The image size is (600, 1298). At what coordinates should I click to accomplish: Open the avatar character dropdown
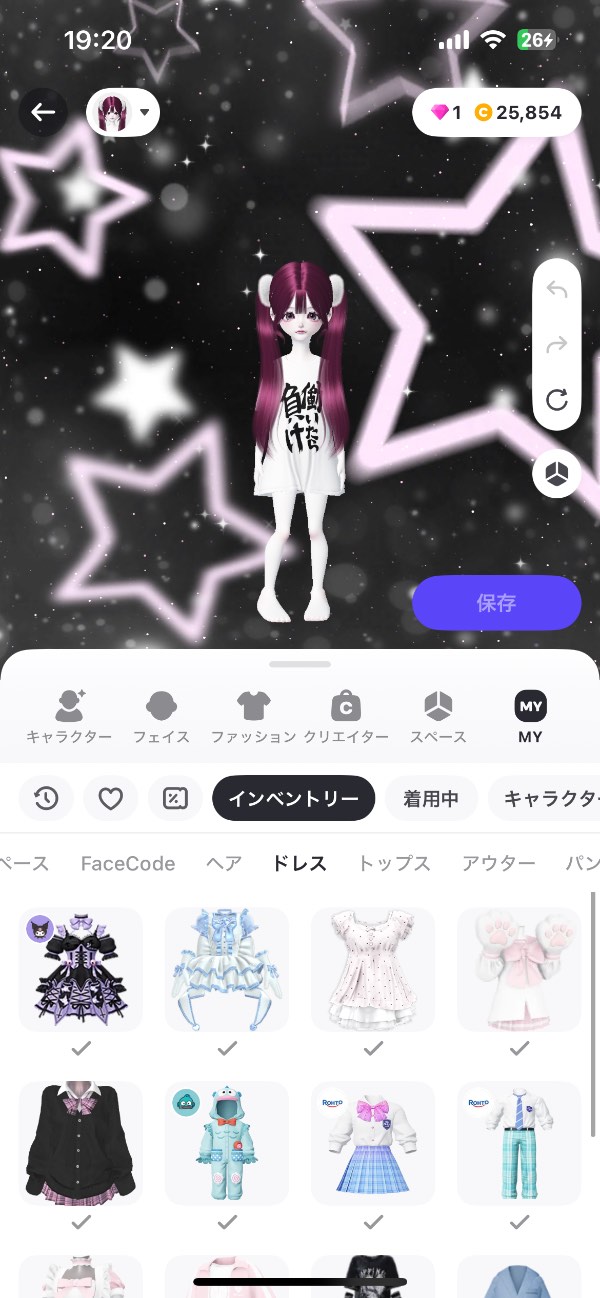point(123,112)
